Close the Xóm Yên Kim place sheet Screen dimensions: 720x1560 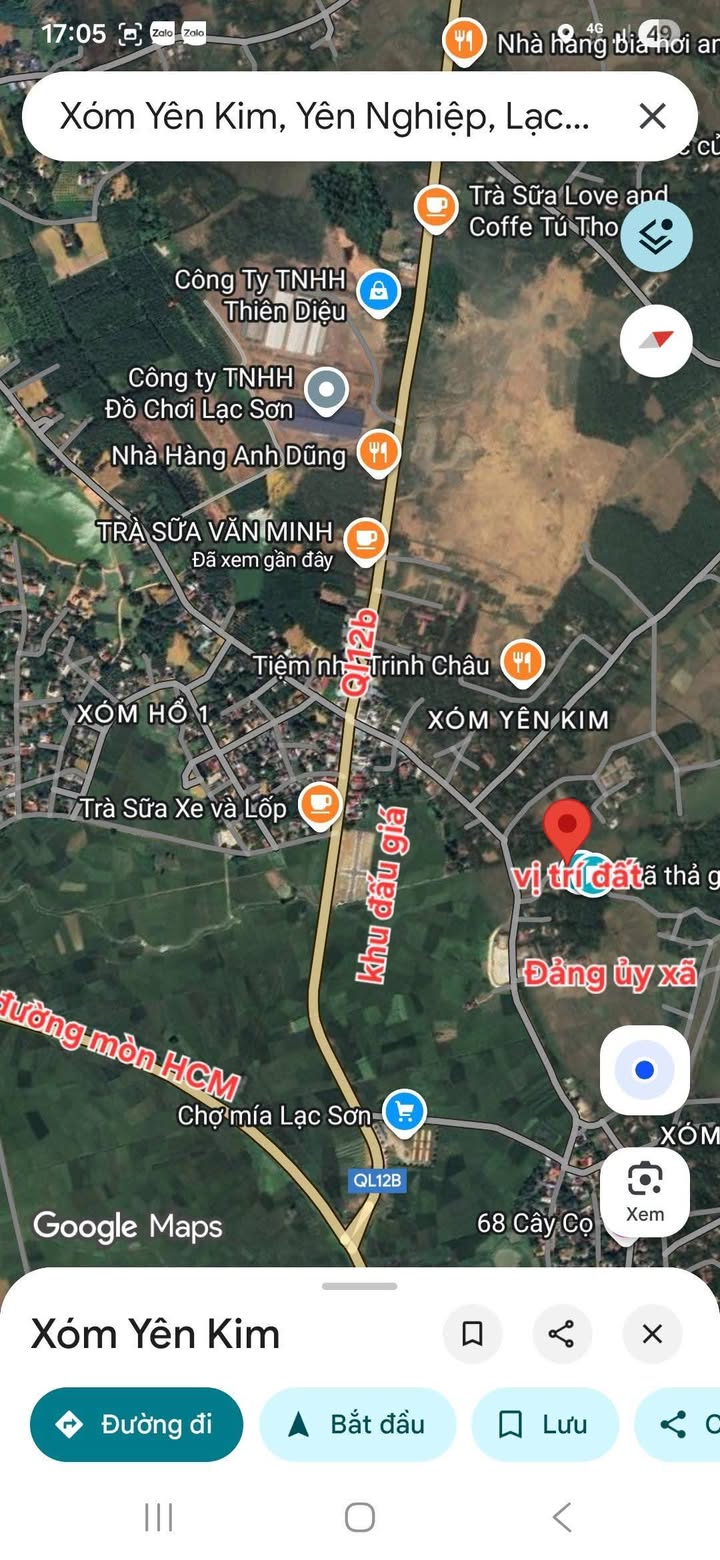point(652,1334)
